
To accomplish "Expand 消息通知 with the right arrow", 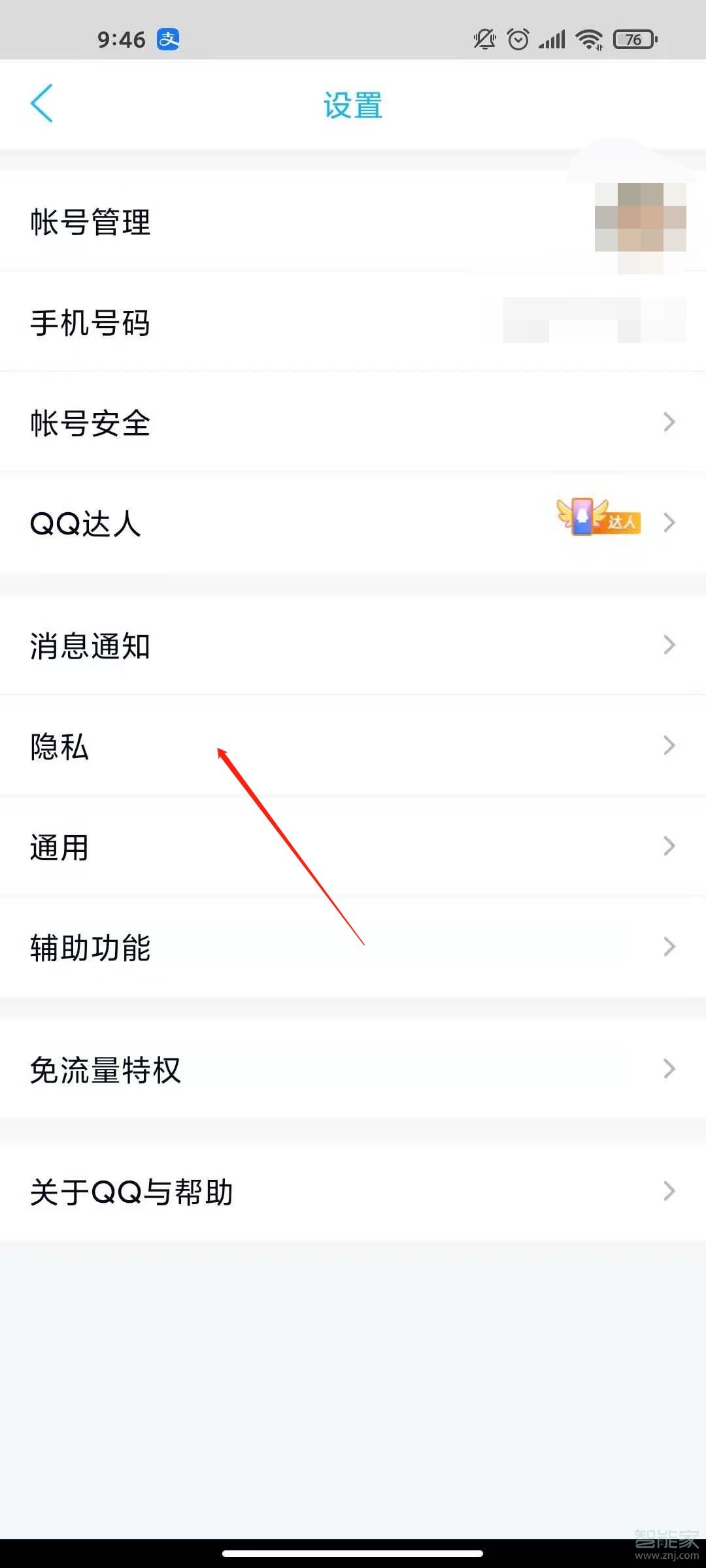I will point(668,645).
